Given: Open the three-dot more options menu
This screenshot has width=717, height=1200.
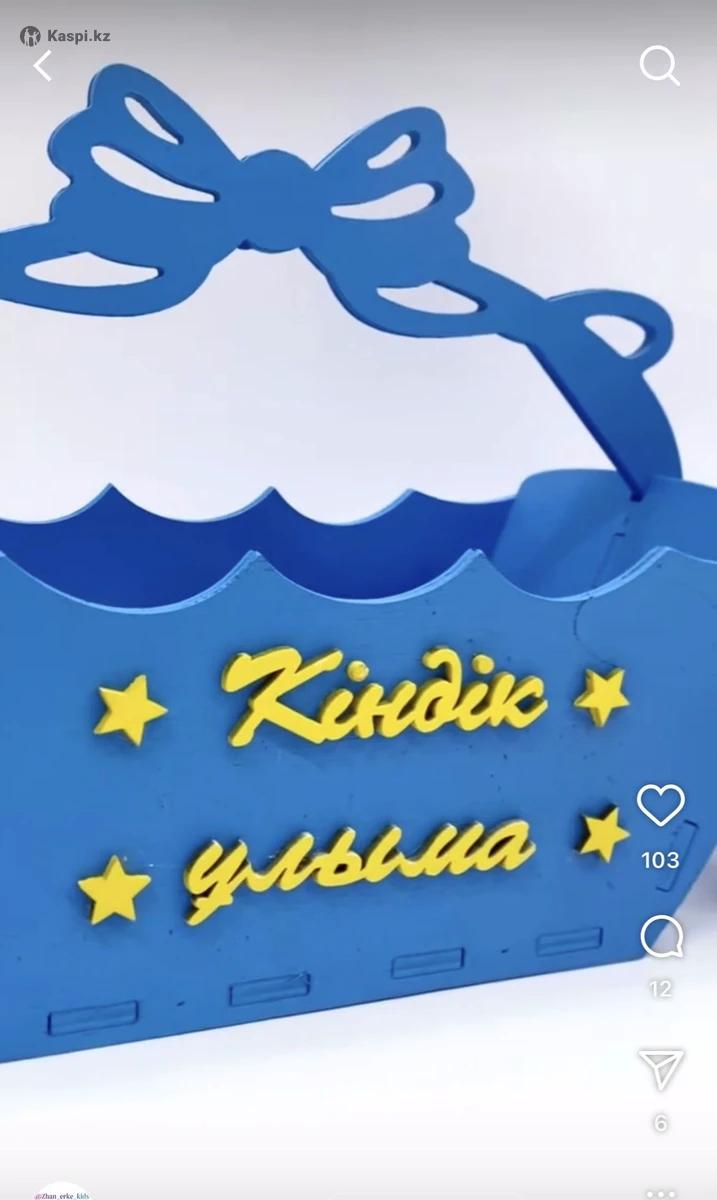Looking at the screenshot, I should click(x=661, y=1194).
